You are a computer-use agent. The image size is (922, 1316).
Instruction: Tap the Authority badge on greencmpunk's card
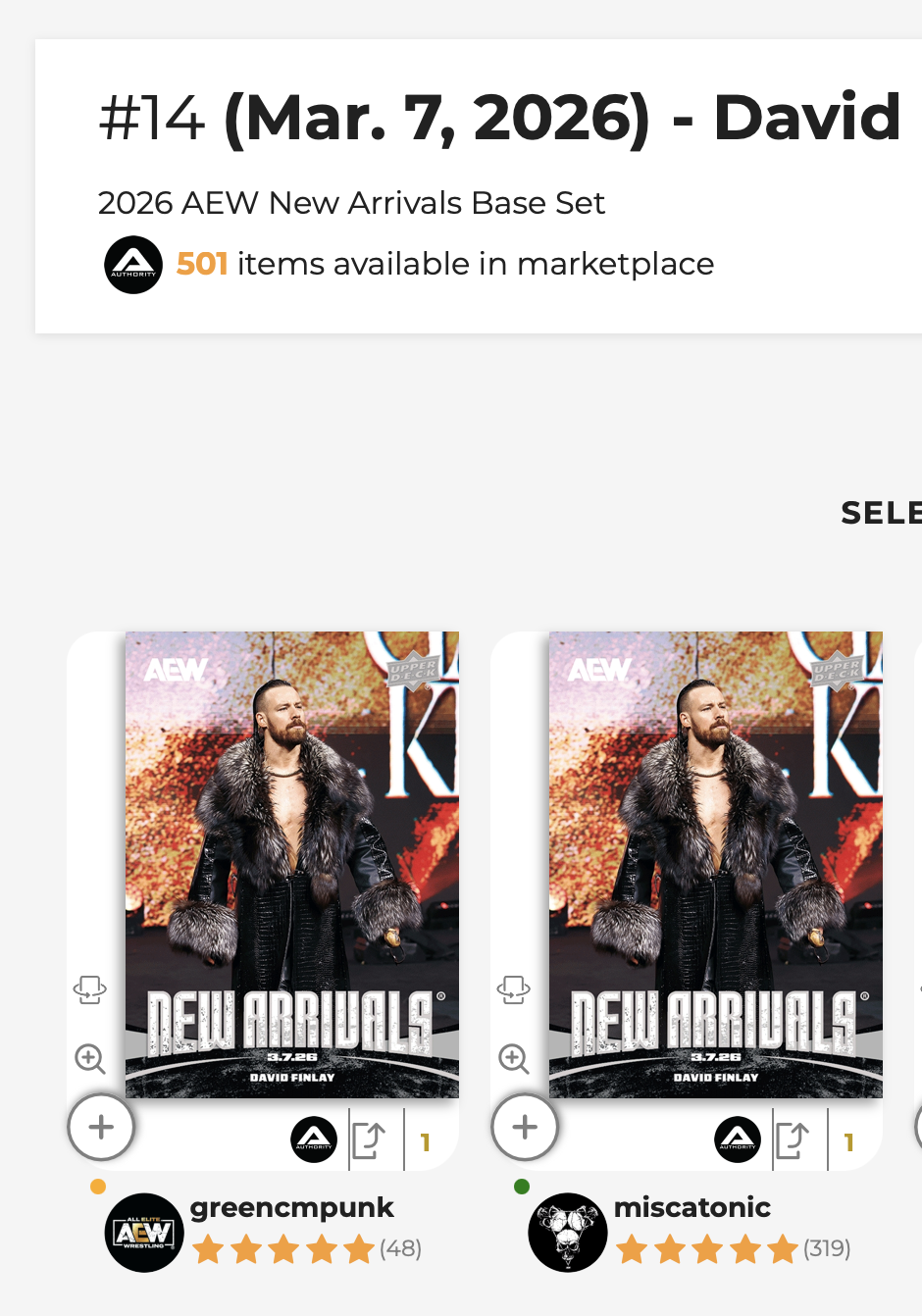[x=314, y=1140]
